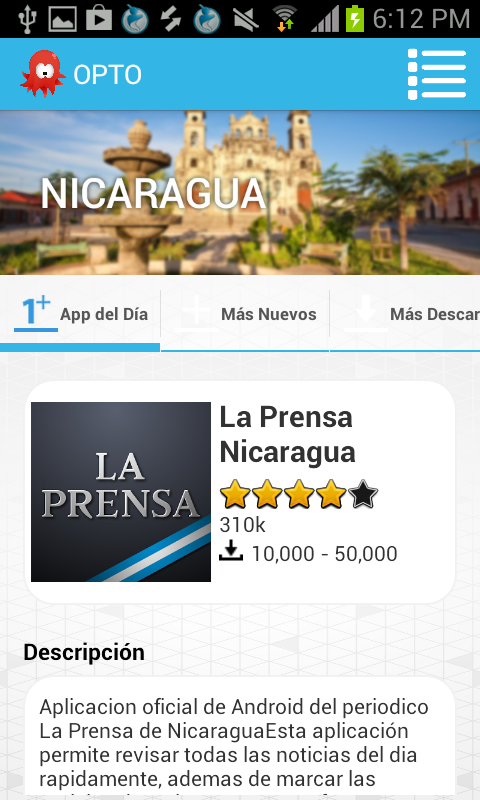
Task: Switch to the Más Descargados tab
Action: coord(405,314)
